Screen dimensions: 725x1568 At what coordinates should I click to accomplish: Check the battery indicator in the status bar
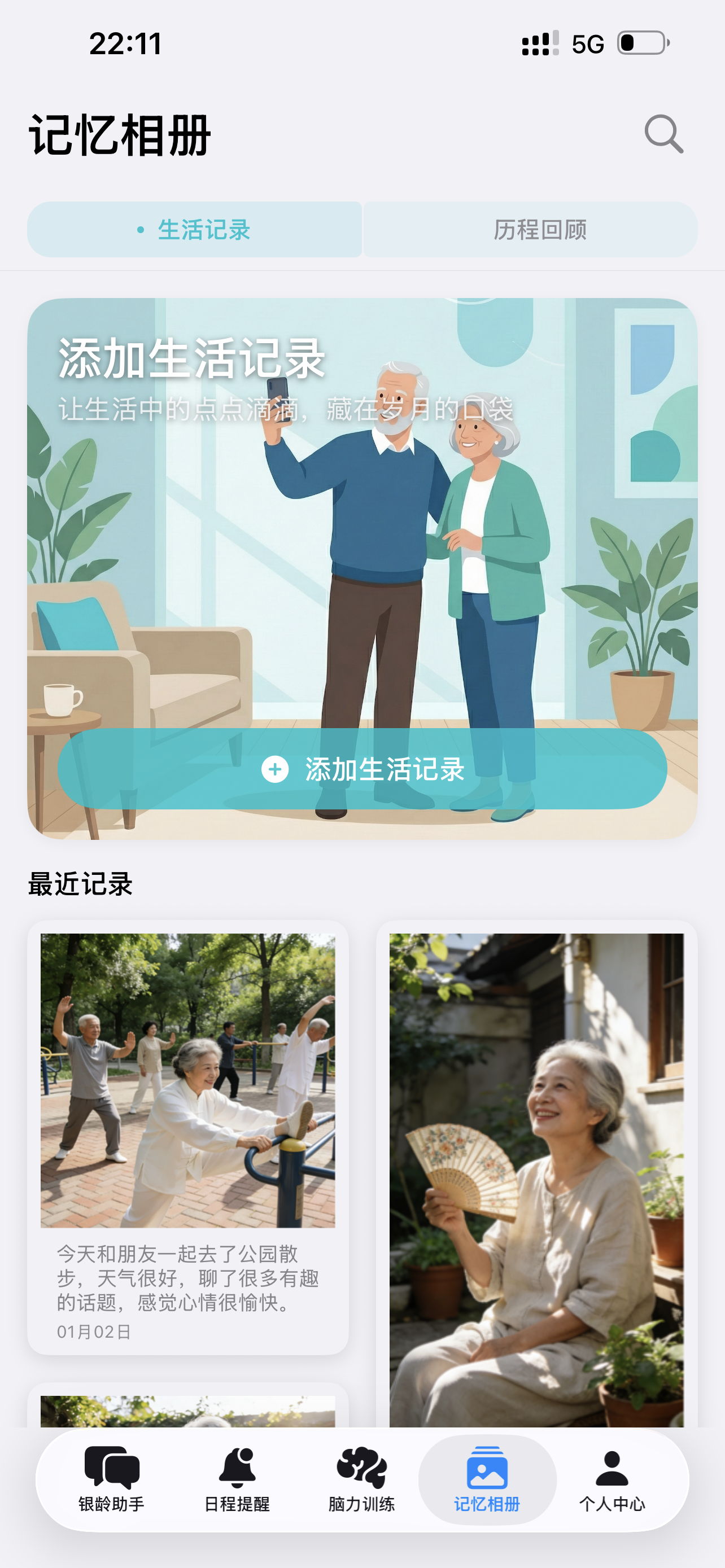click(x=642, y=41)
